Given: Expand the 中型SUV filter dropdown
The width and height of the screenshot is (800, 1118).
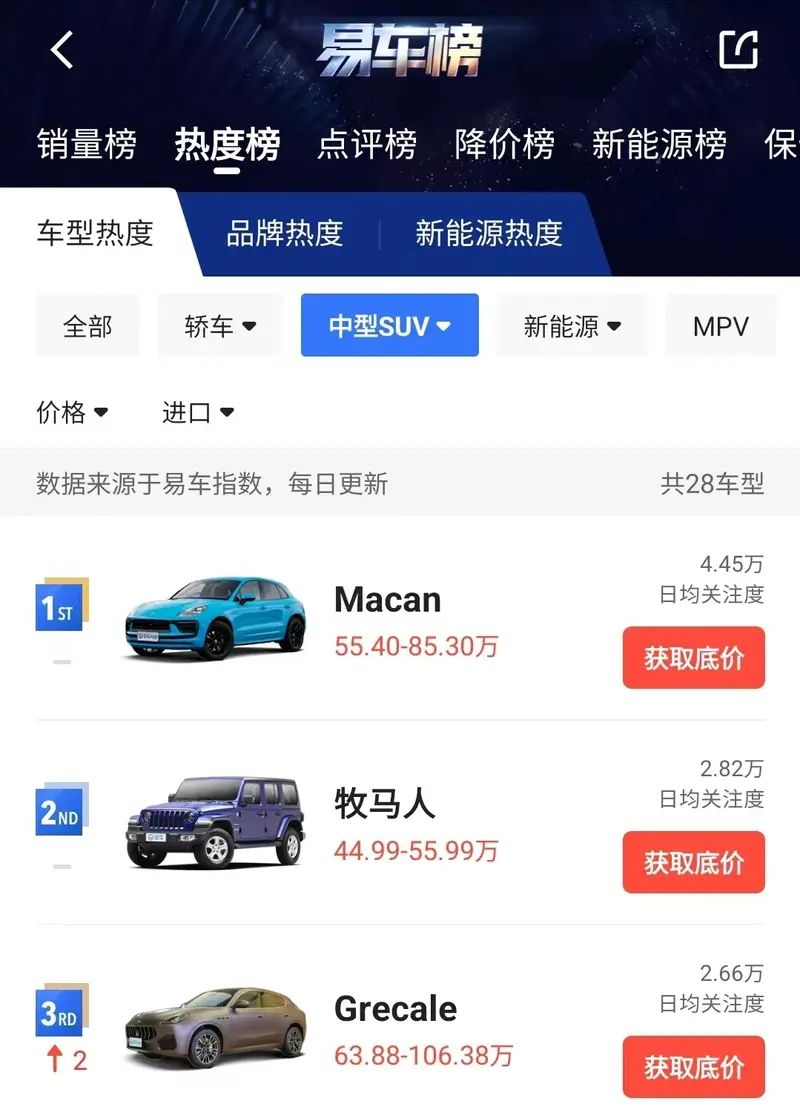Looking at the screenshot, I should (390, 326).
